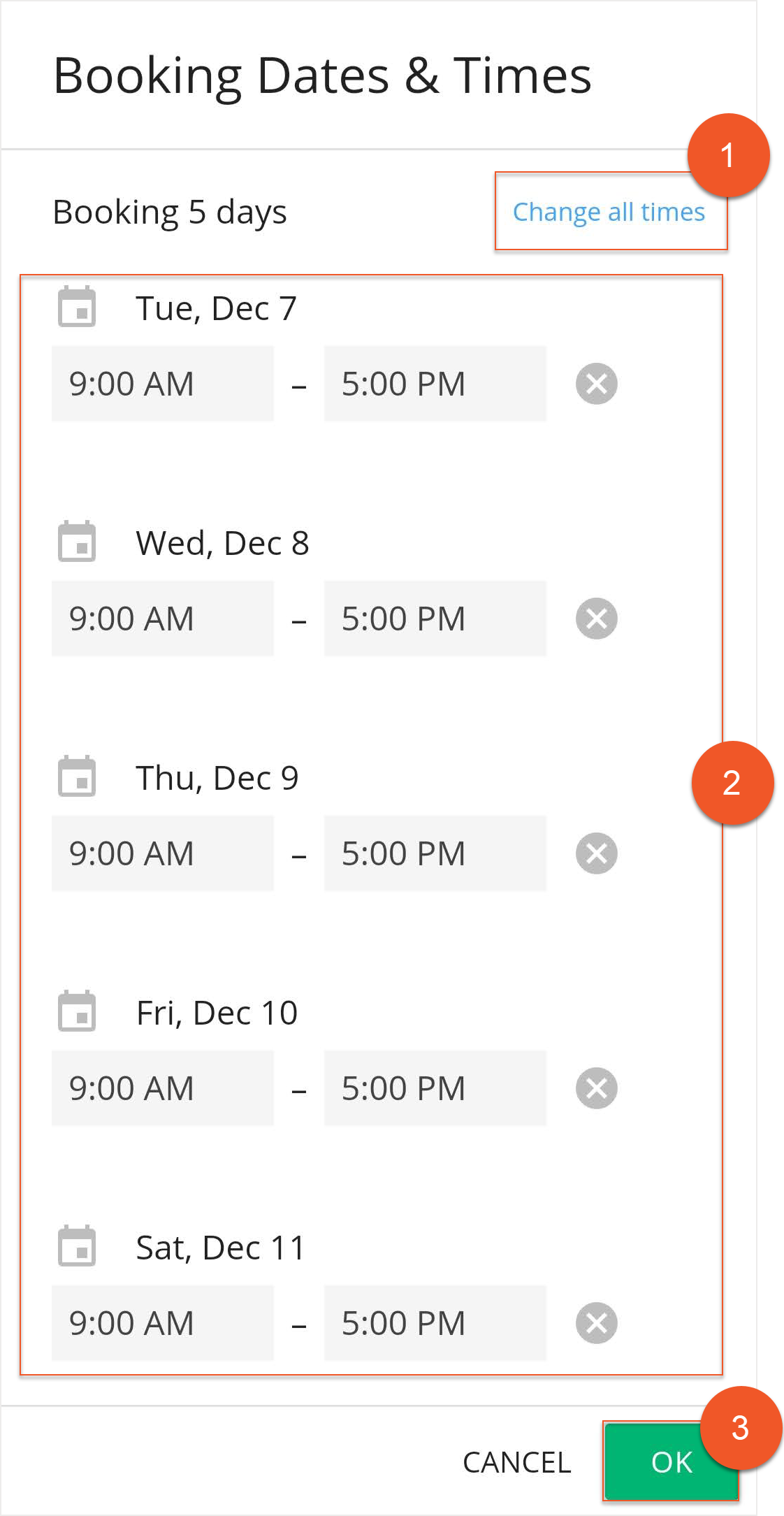Screen dimensions: 784x1516
Task: Cancel the booking dialog
Action: click(515, 1463)
